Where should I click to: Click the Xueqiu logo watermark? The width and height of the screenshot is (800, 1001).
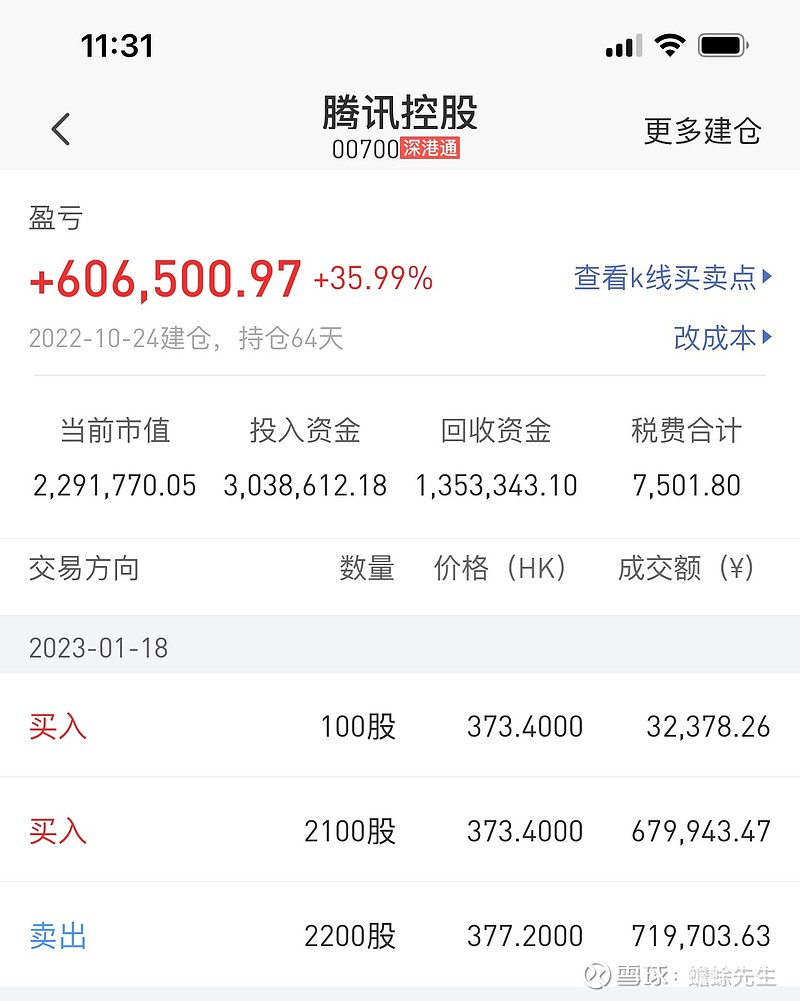coord(598,975)
